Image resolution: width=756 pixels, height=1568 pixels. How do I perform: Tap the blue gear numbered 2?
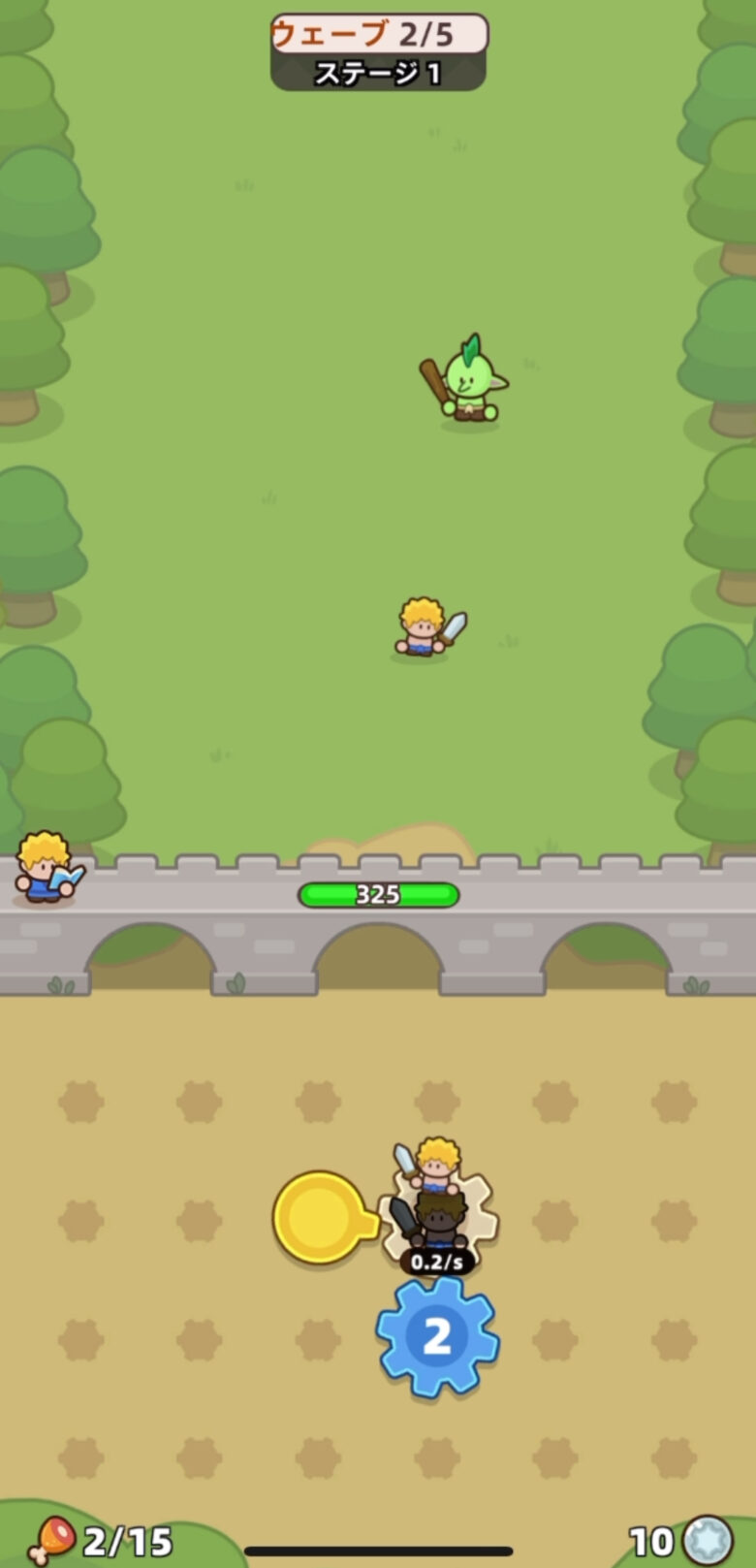437,1337
